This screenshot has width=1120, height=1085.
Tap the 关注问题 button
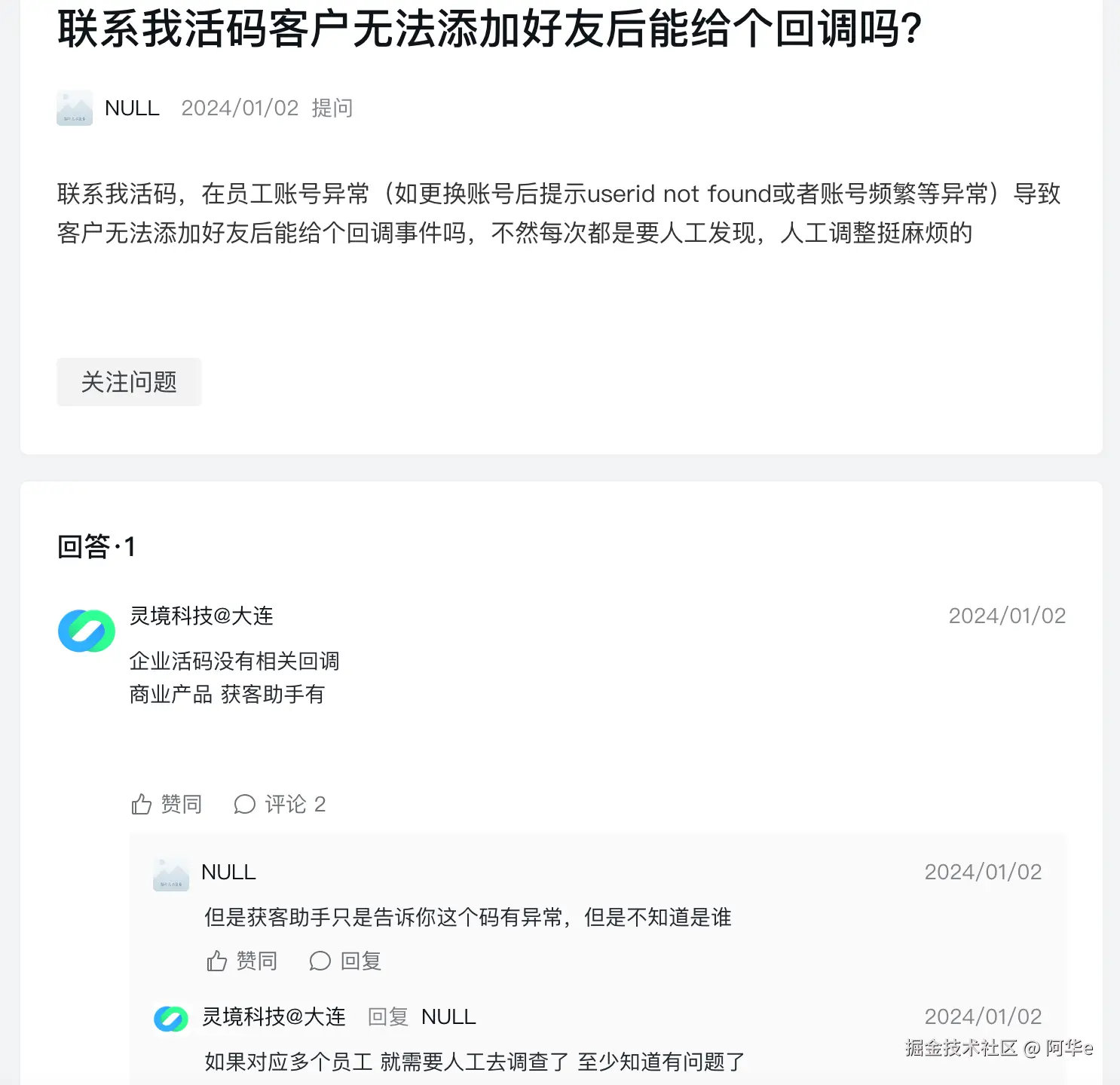coord(129,382)
